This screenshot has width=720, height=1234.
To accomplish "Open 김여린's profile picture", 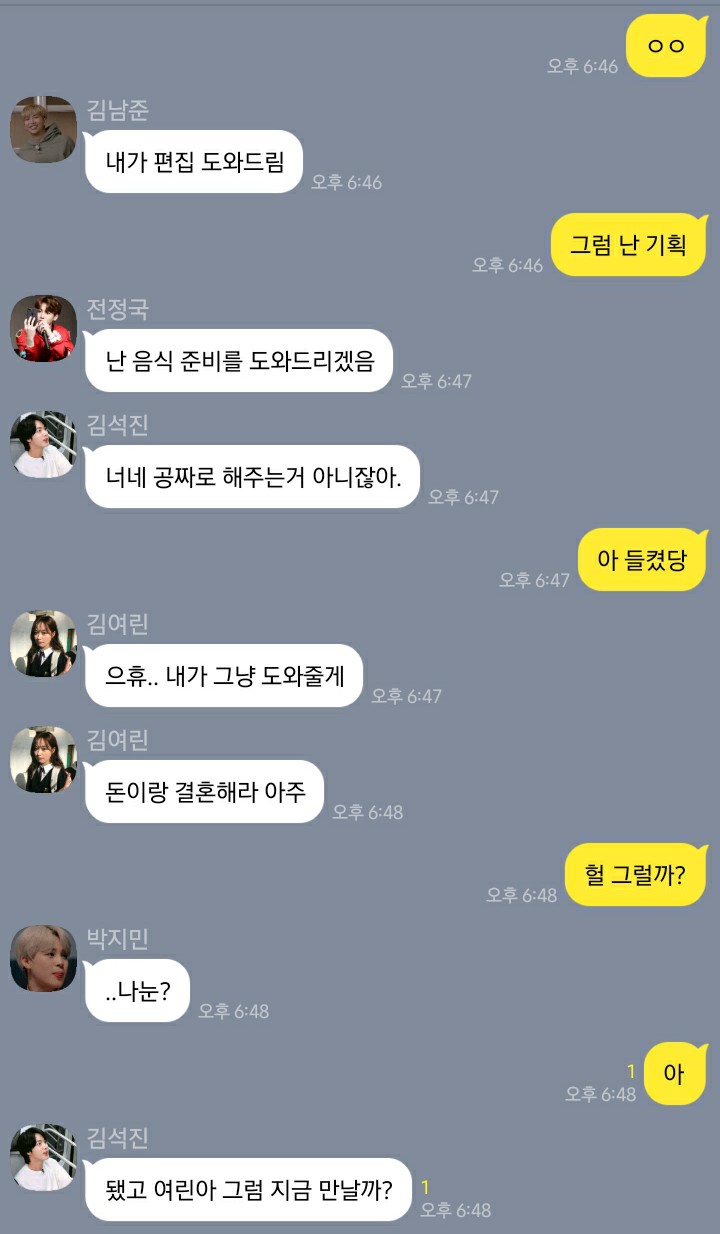I will click(42, 645).
